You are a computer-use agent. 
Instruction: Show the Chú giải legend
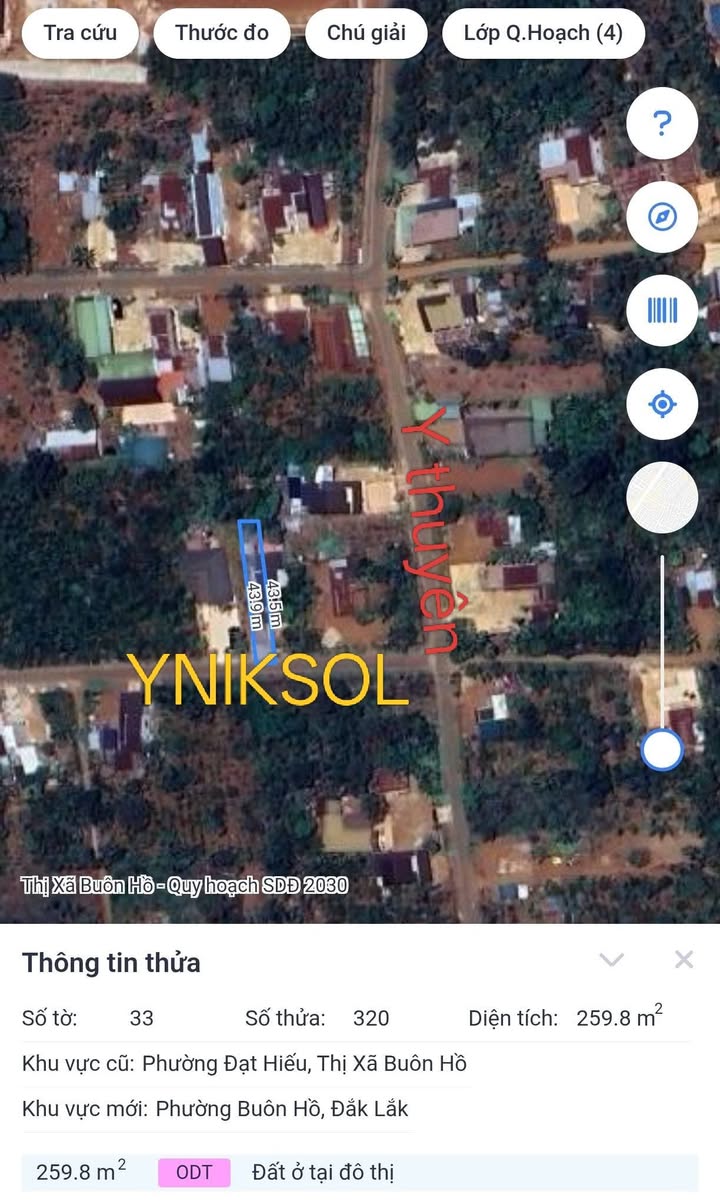pos(366,33)
